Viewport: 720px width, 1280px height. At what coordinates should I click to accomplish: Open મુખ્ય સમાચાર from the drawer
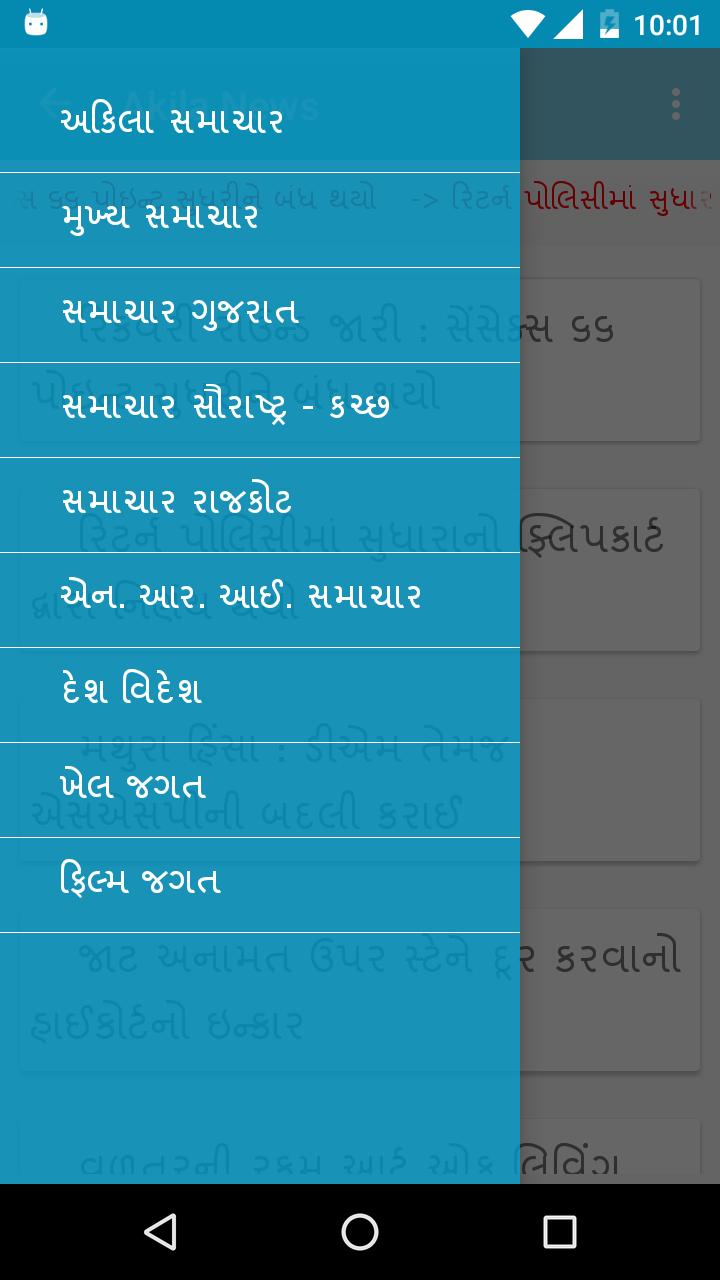click(x=260, y=216)
